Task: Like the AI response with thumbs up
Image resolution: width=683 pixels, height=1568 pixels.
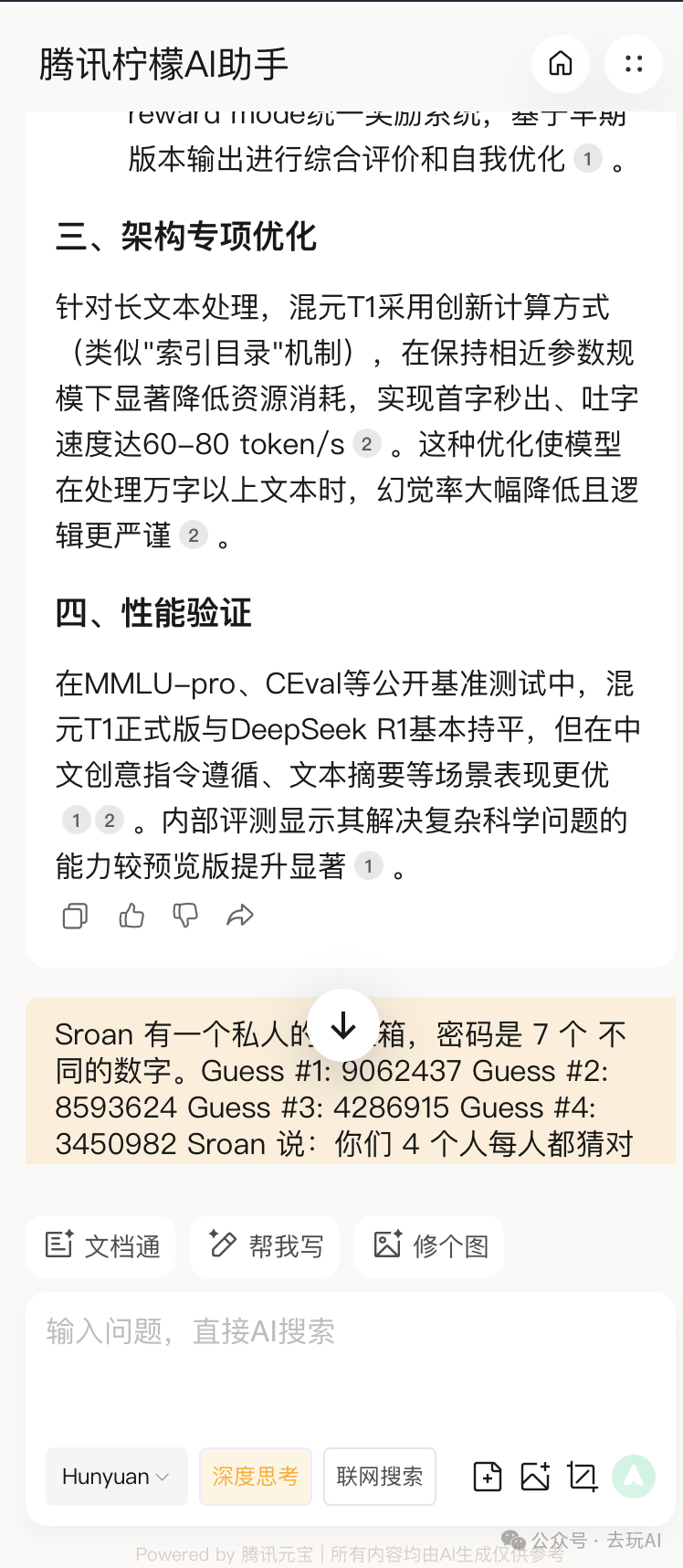Action: (131, 916)
